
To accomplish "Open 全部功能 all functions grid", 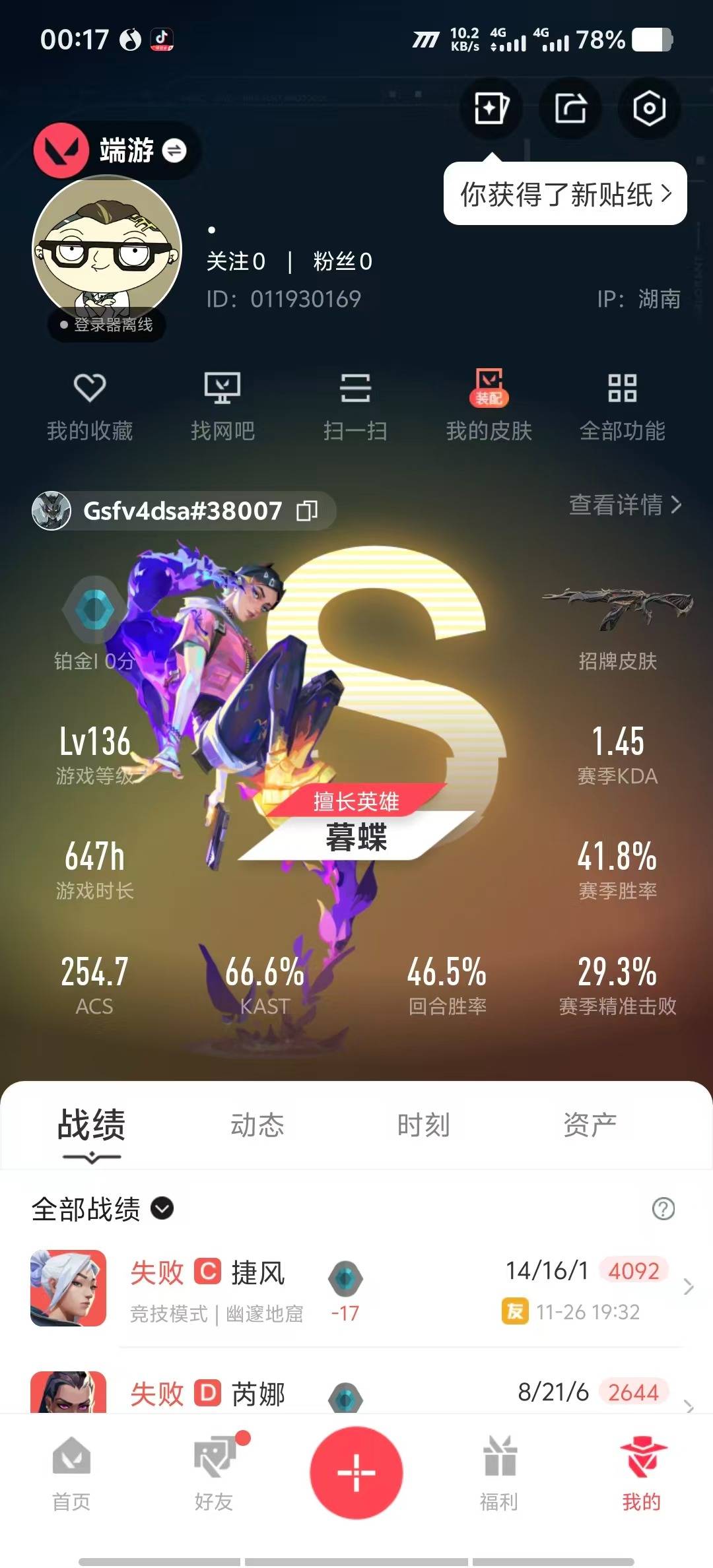I will click(623, 405).
